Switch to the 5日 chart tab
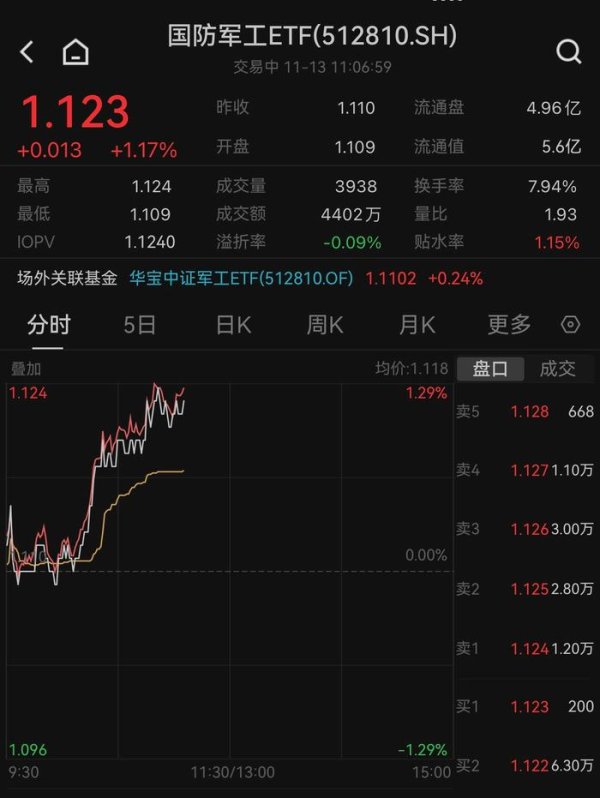This screenshot has width=600, height=798. point(140,325)
